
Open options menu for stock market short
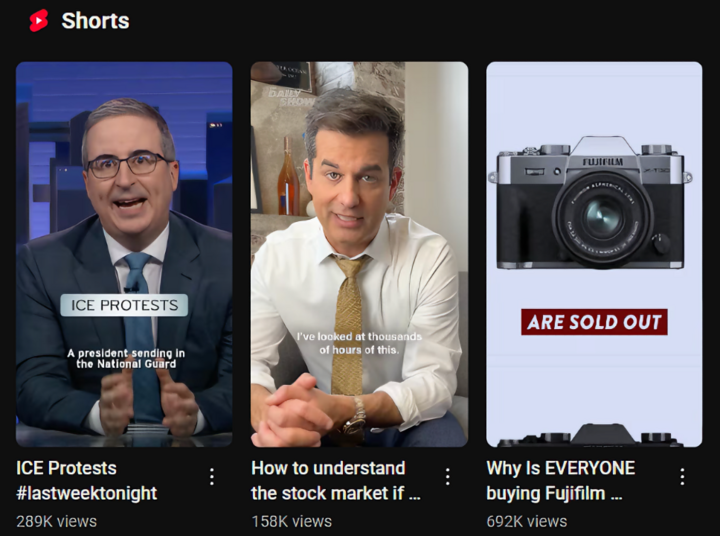447,477
